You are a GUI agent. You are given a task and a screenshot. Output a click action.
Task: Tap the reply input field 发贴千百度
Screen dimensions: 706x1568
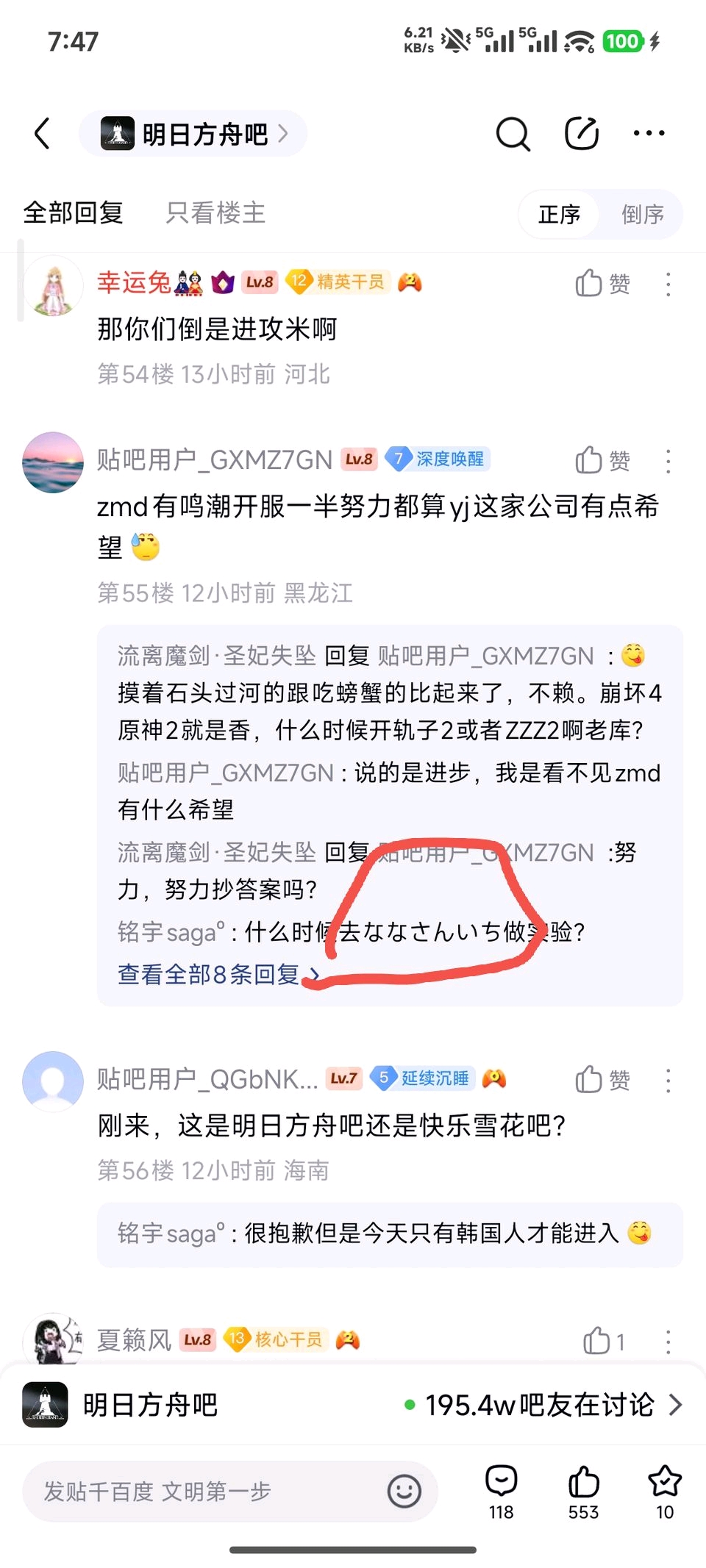tap(230, 1492)
